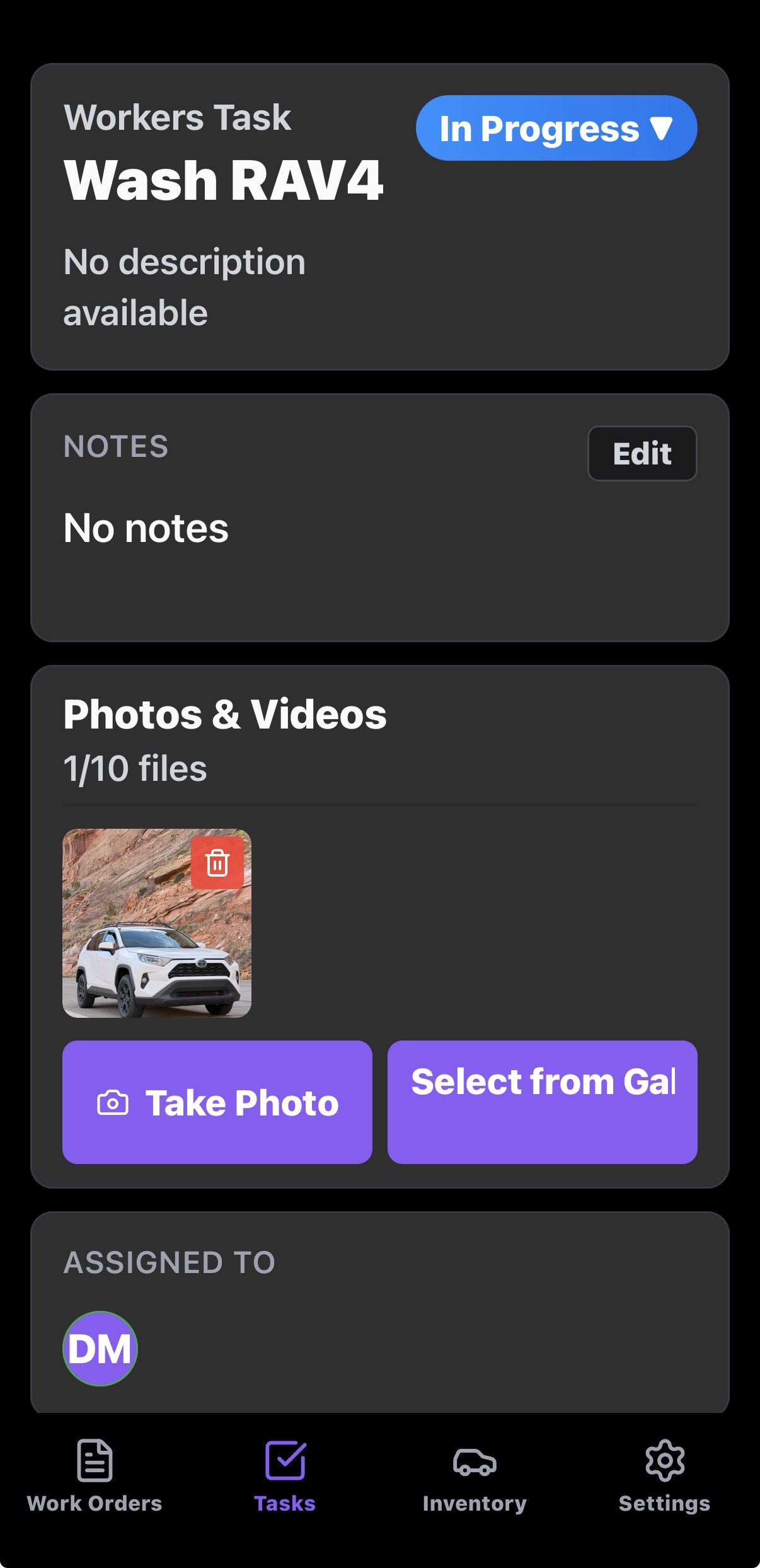Tap Edit to modify notes
The width and height of the screenshot is (760, 1568).
(x=642, y=453)
